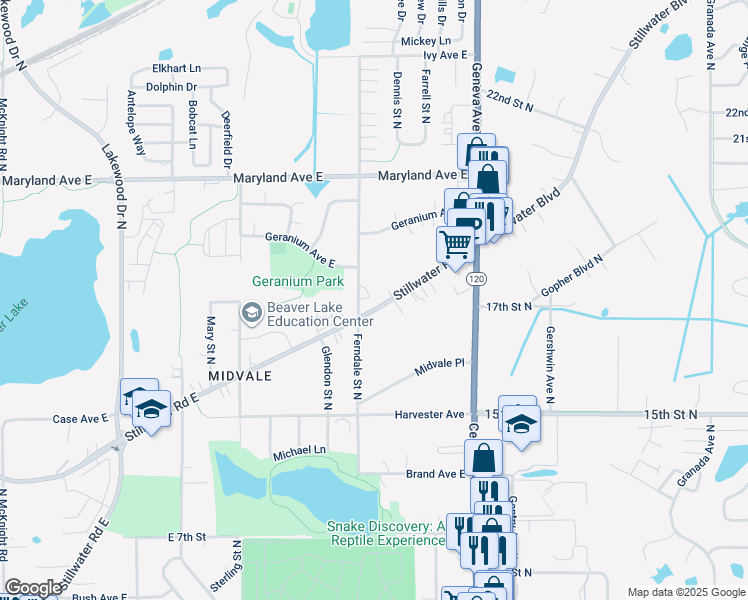The height and width of the screenshot is (600, 748).
Task: Tap the shopping cart marker on Stillwater
Action: 456,244
